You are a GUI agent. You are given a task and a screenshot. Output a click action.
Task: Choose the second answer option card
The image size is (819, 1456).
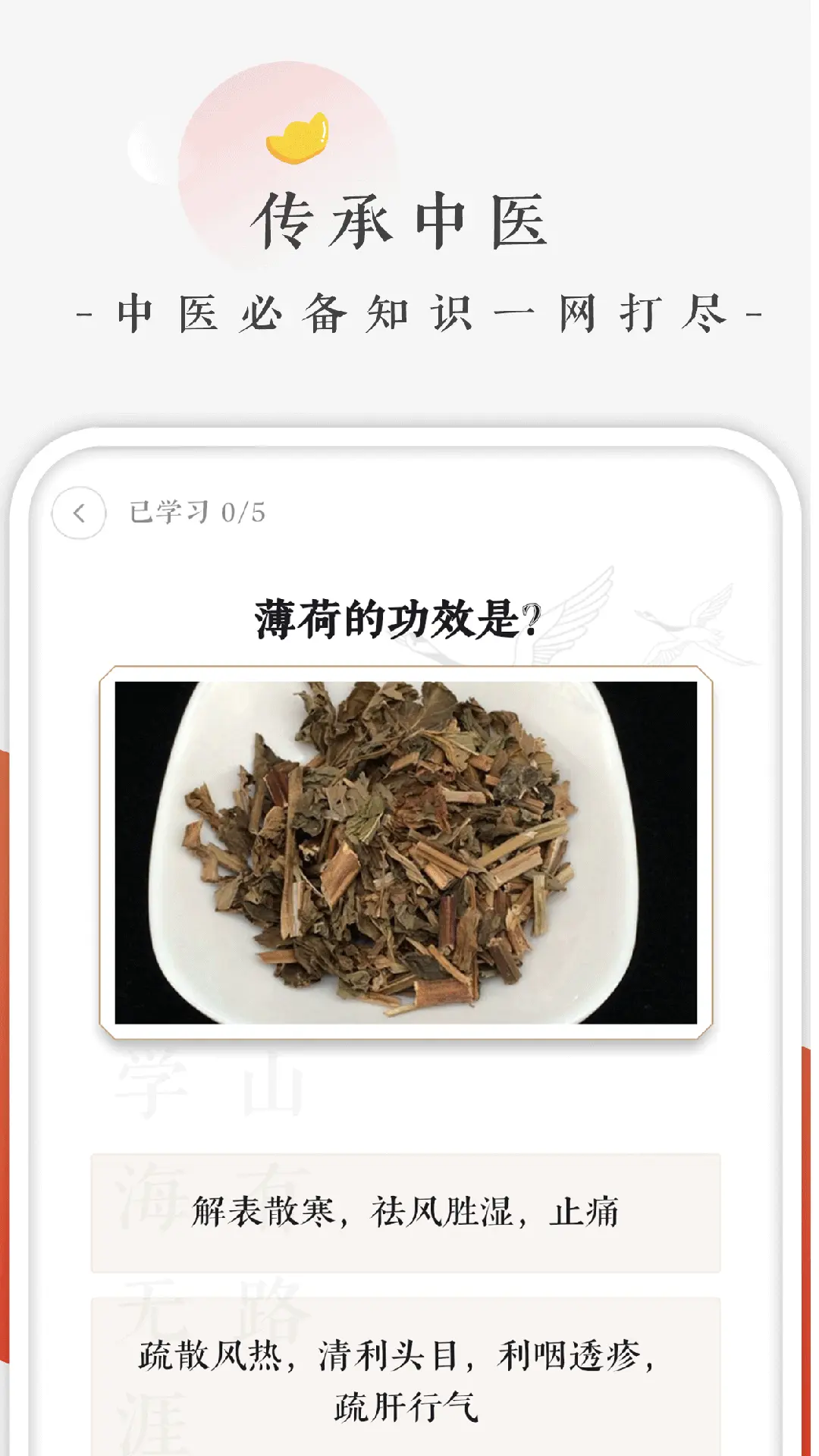(409, 1378)
